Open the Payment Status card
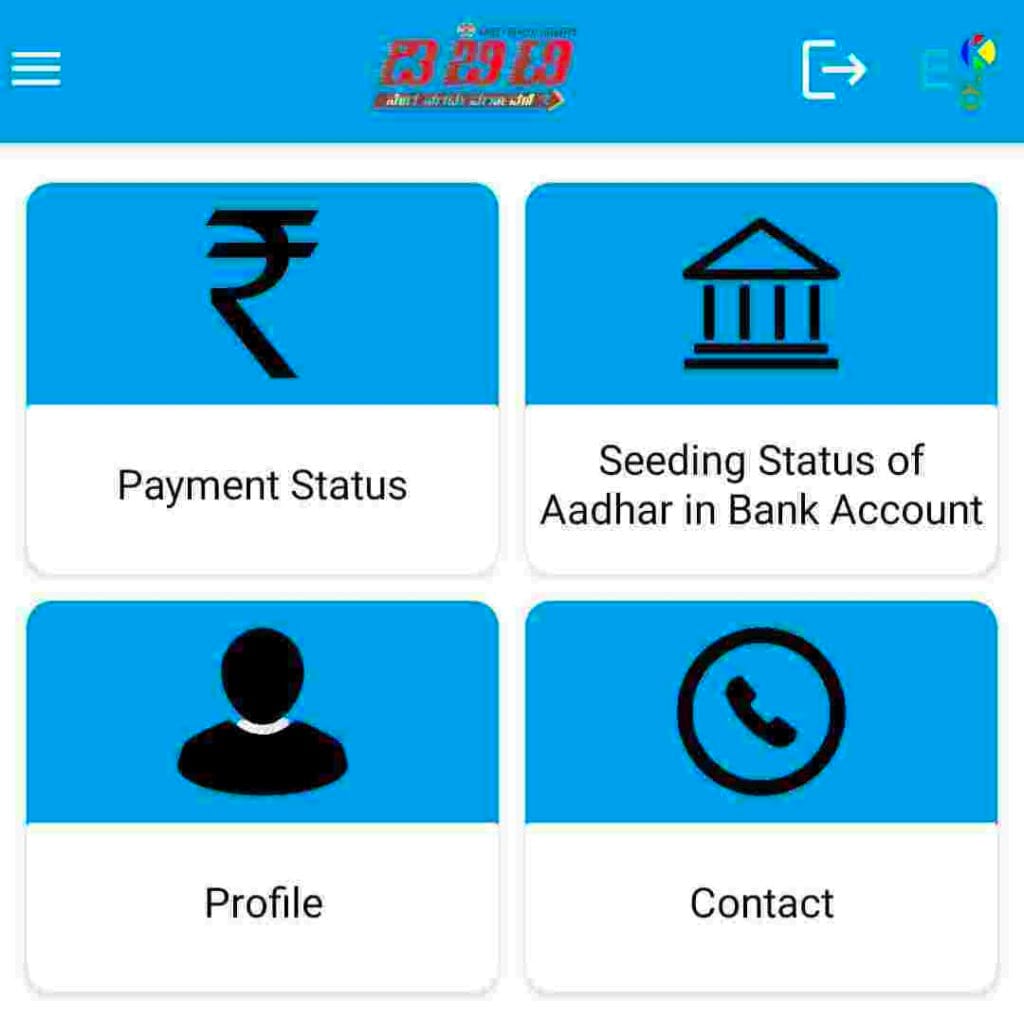This screenshot has width=1024, height=1020. 262,378
